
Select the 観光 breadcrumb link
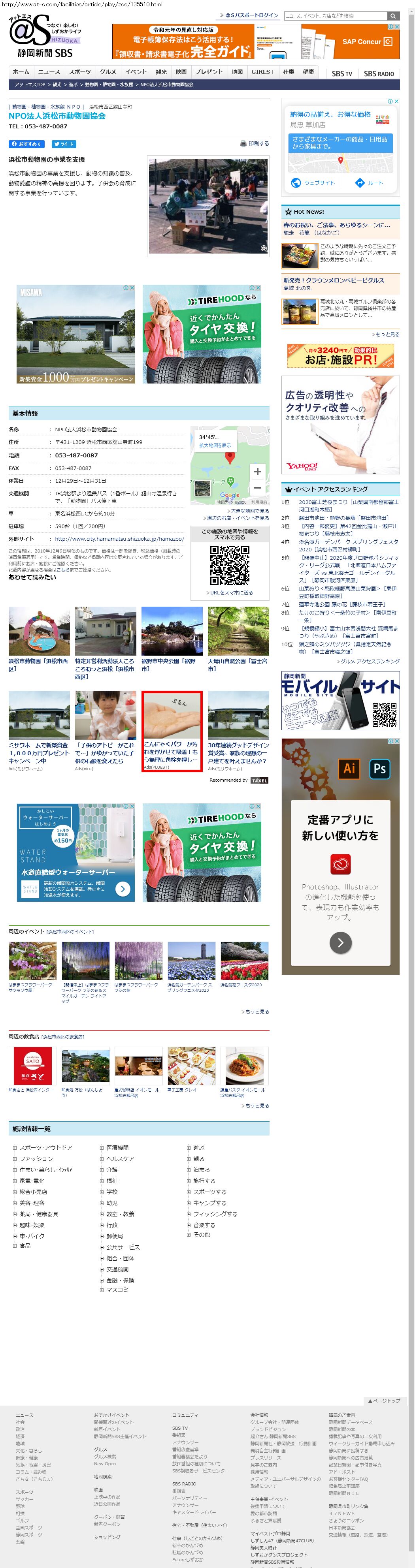pyautogui.click(x=57, y=85)
